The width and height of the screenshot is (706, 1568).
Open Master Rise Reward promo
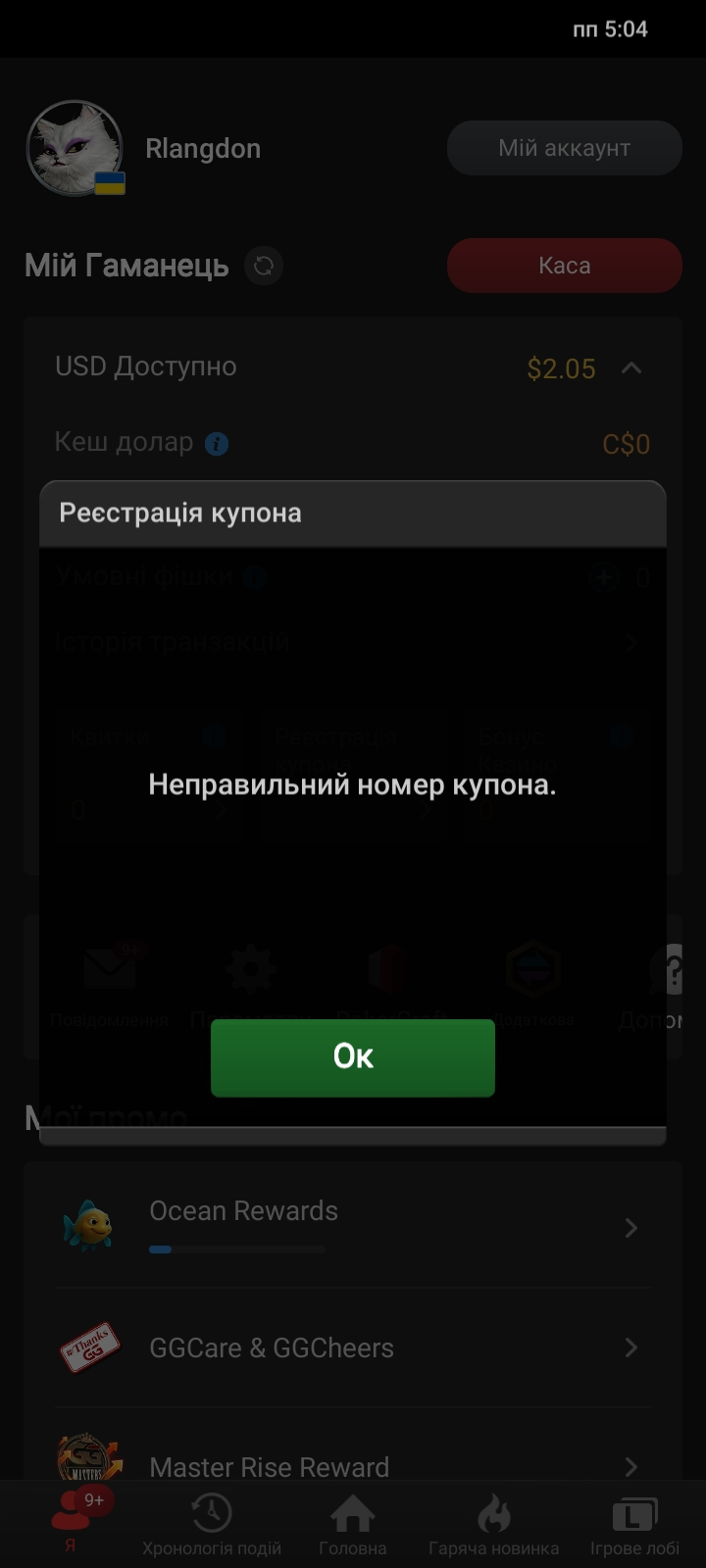coord(353,1466)
